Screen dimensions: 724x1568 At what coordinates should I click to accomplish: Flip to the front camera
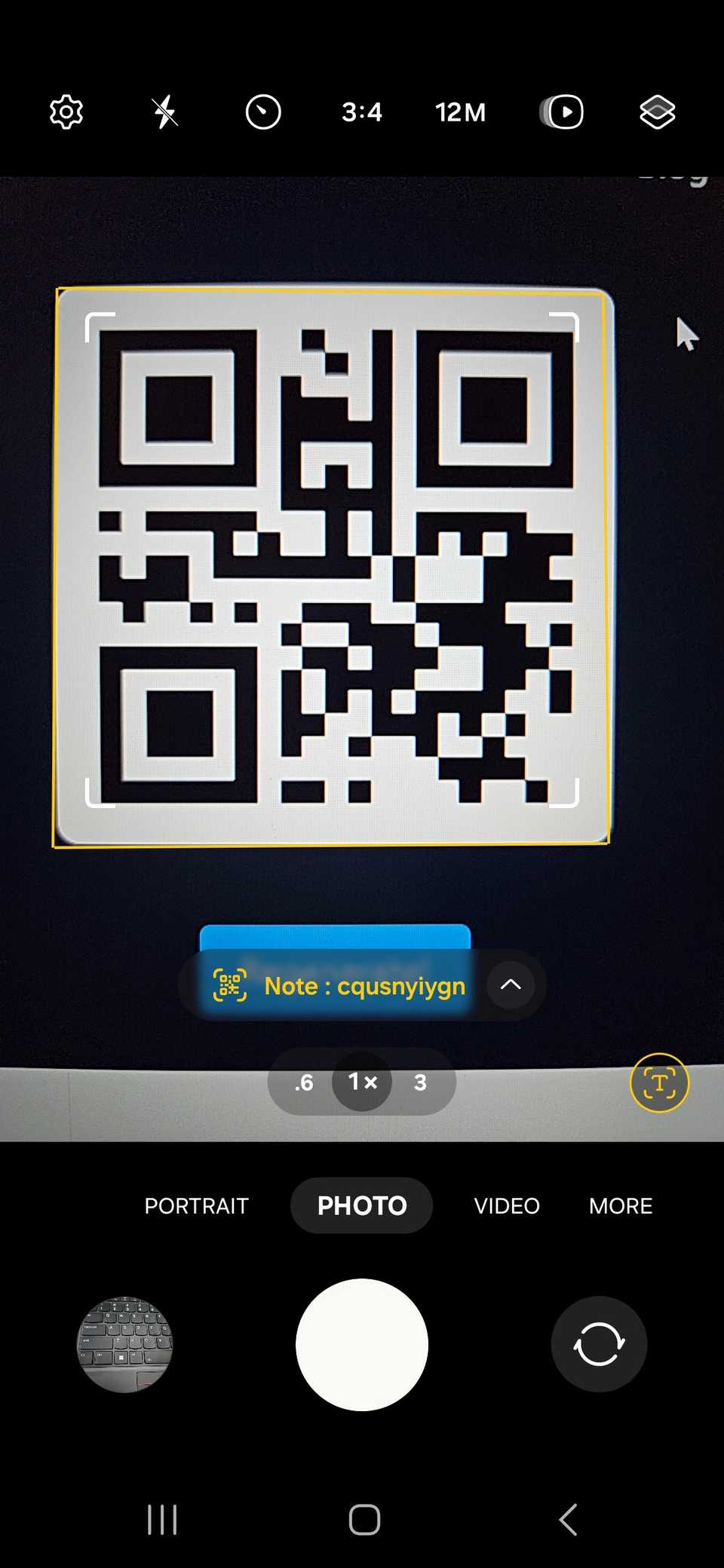click(x=598, y=1343)
